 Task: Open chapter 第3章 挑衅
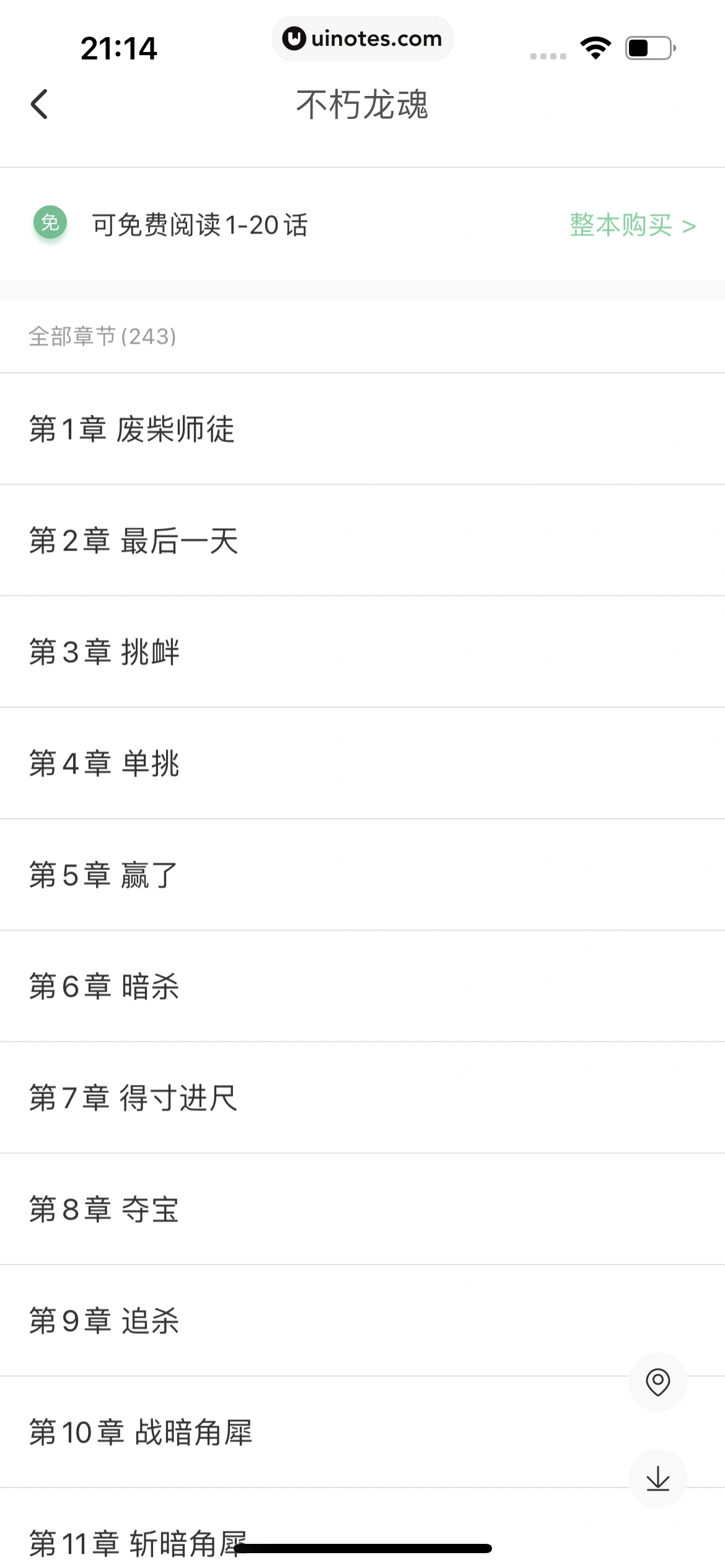(105, 652)
